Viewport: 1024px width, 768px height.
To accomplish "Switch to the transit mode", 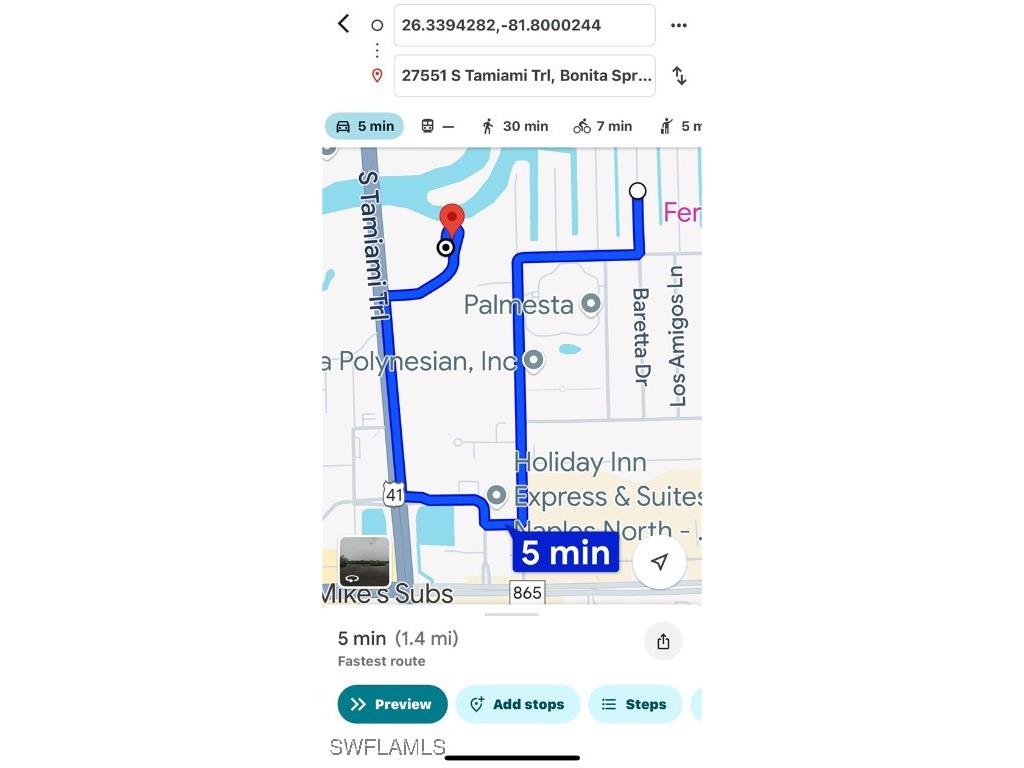I will (x=437, y=126).
